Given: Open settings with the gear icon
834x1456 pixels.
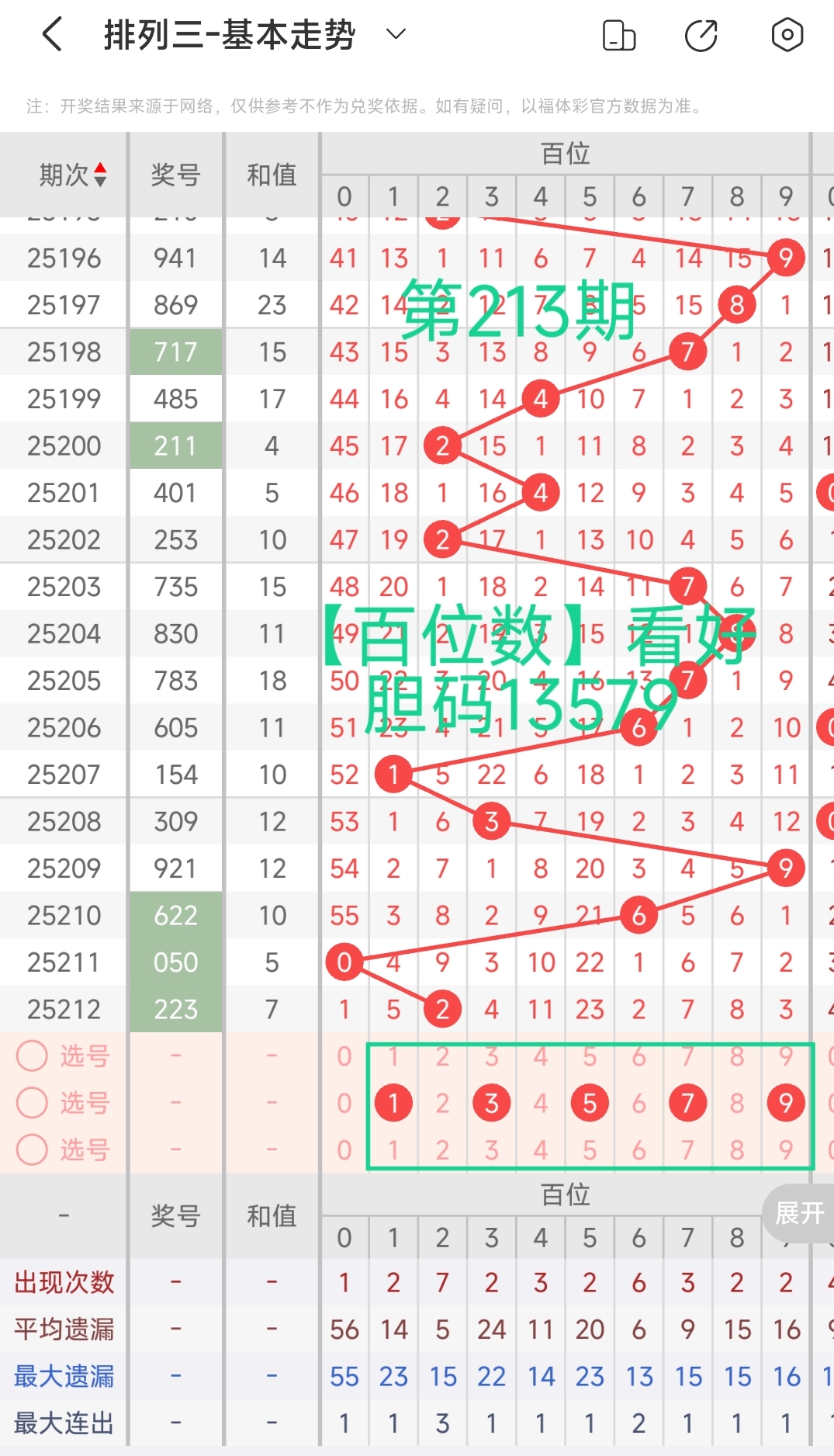Looking at the screenshot, I should tap(786, 36).
